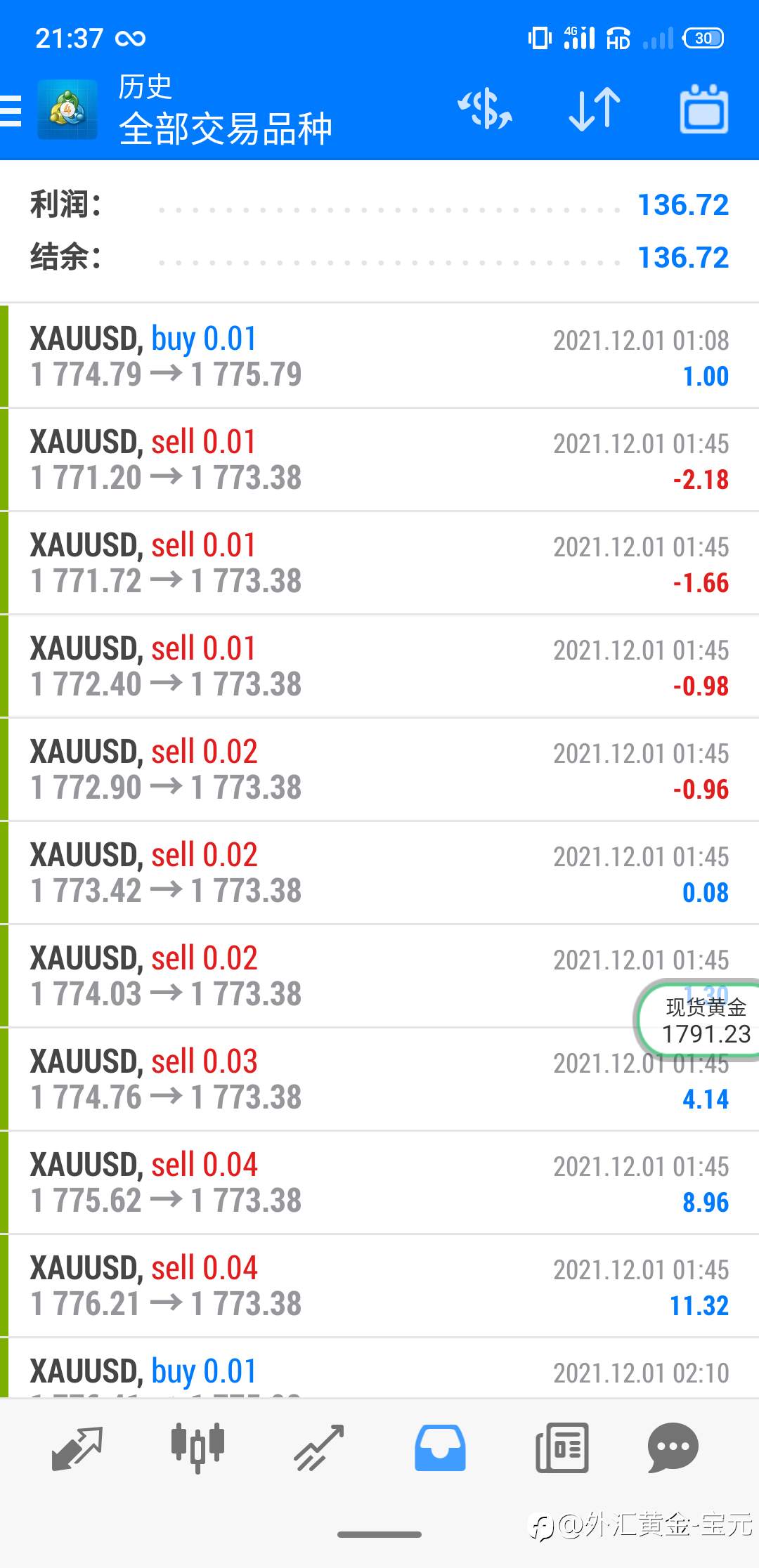Open the sell 0.01 trade opened at 1 771.72
759x1568 pixels.
pyautogui.click(x=379, y=563)
